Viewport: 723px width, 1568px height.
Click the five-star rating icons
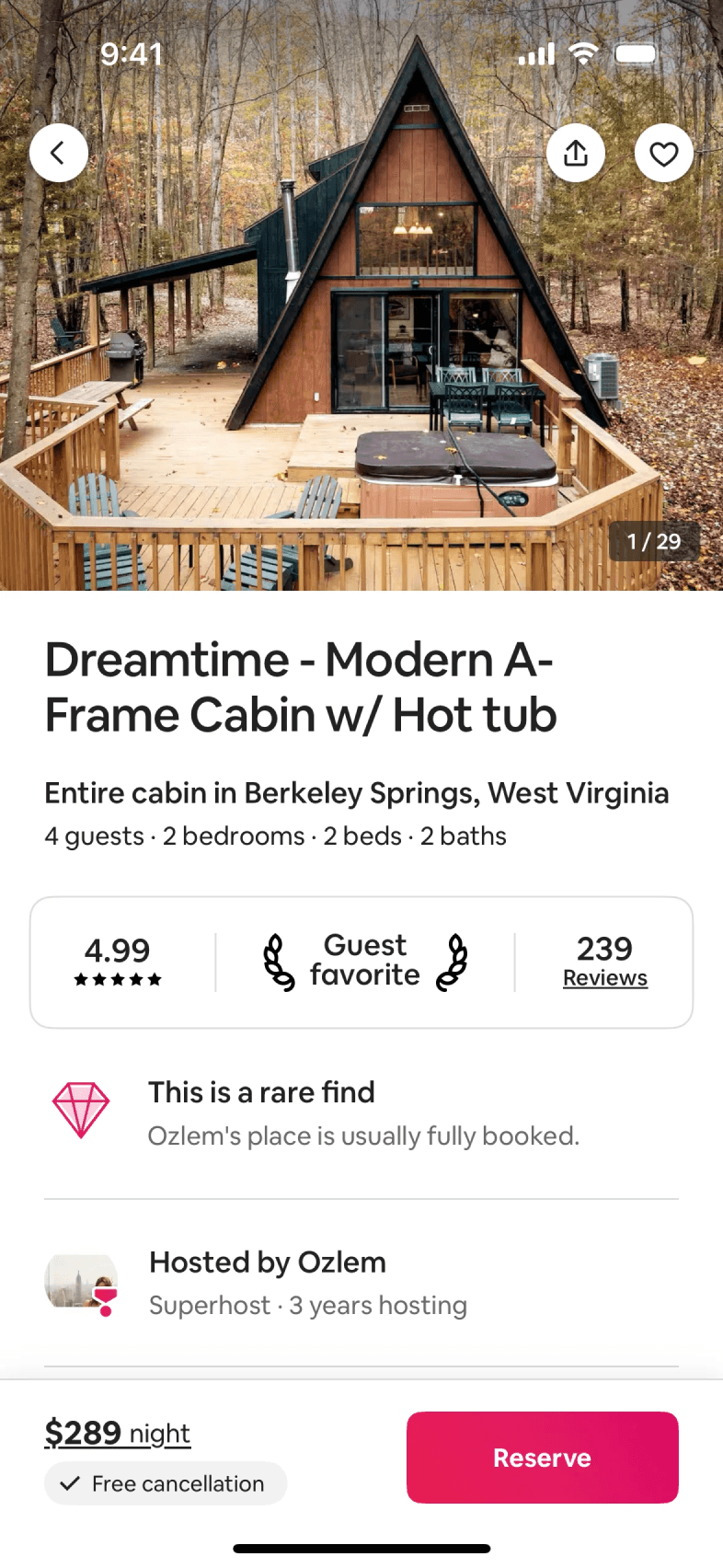(118, 981)
